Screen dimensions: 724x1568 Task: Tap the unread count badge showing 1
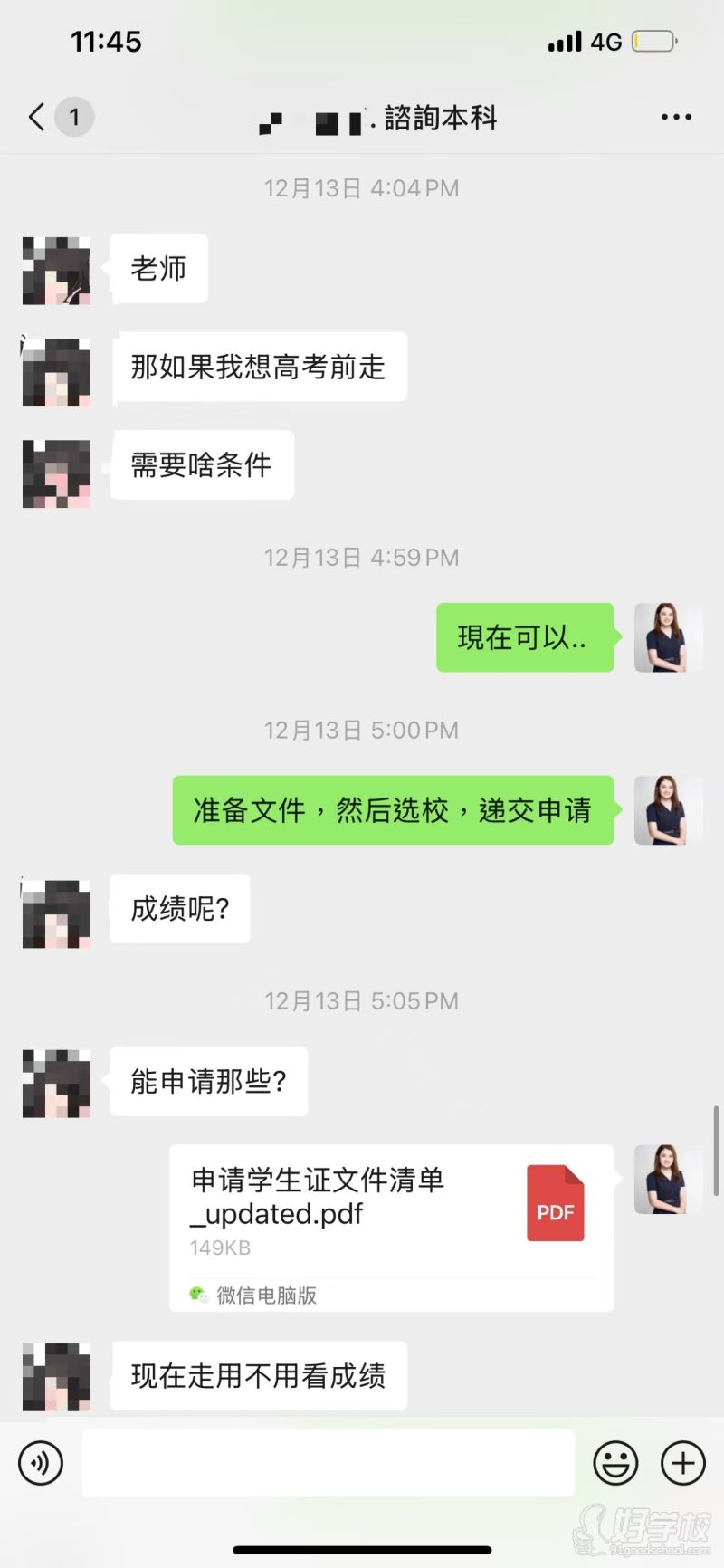pyautogui.click(x=74, y=117)
